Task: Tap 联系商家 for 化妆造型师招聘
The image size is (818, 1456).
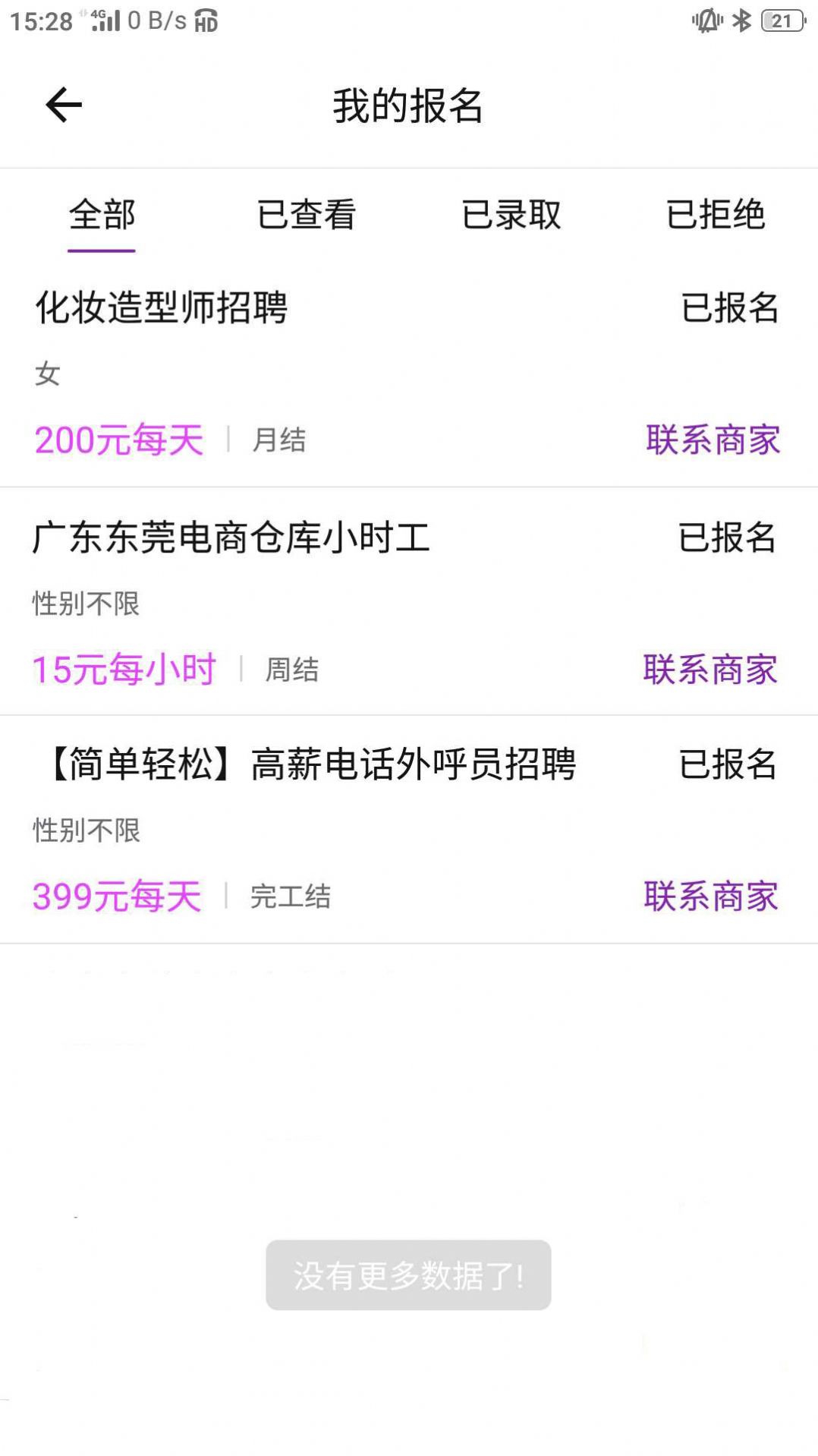Action: point(712,439)
